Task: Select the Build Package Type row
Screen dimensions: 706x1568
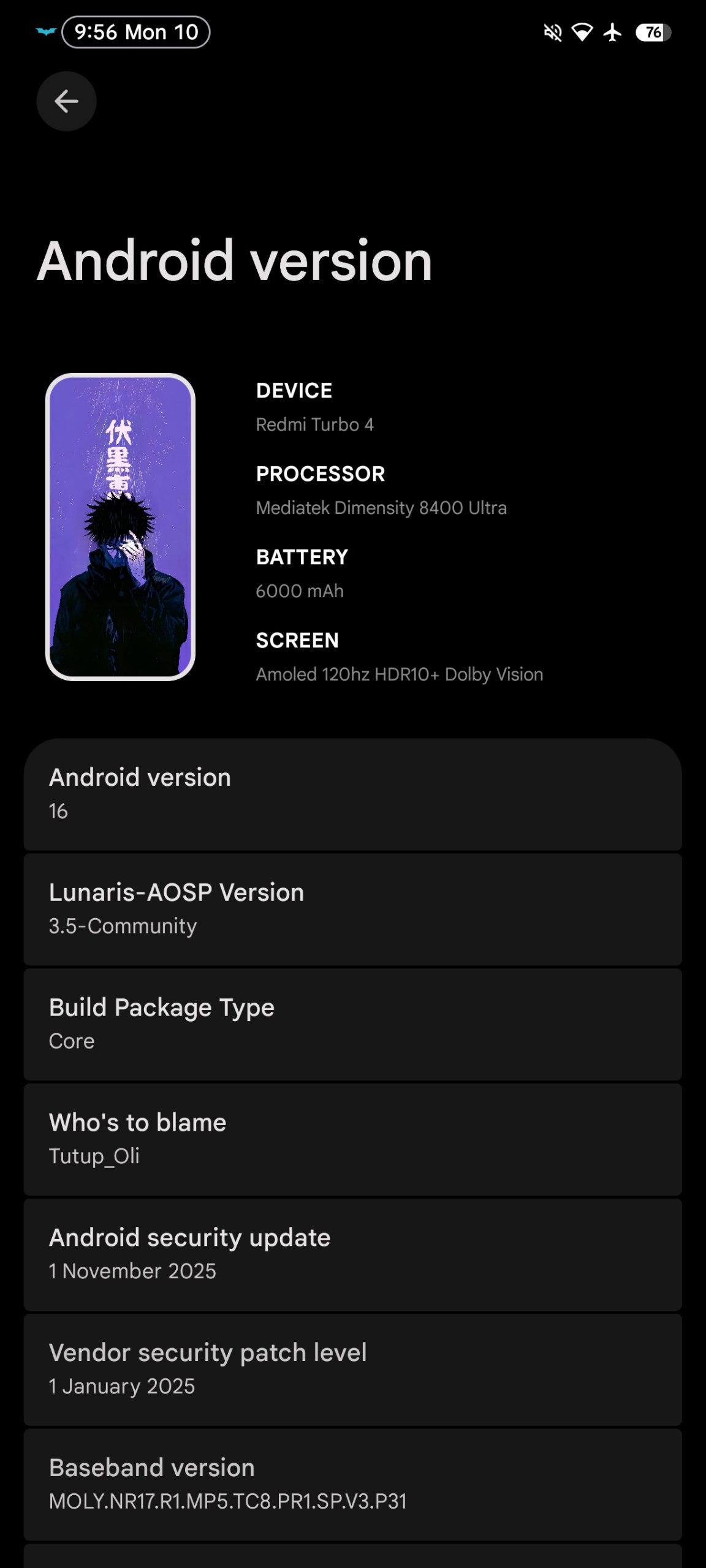Action: point(352,1024)
